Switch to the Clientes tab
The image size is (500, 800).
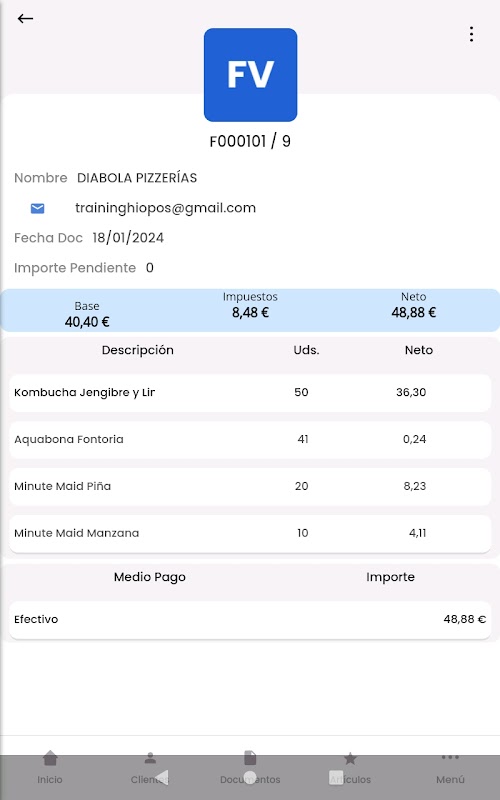click(x=149, y=768)
